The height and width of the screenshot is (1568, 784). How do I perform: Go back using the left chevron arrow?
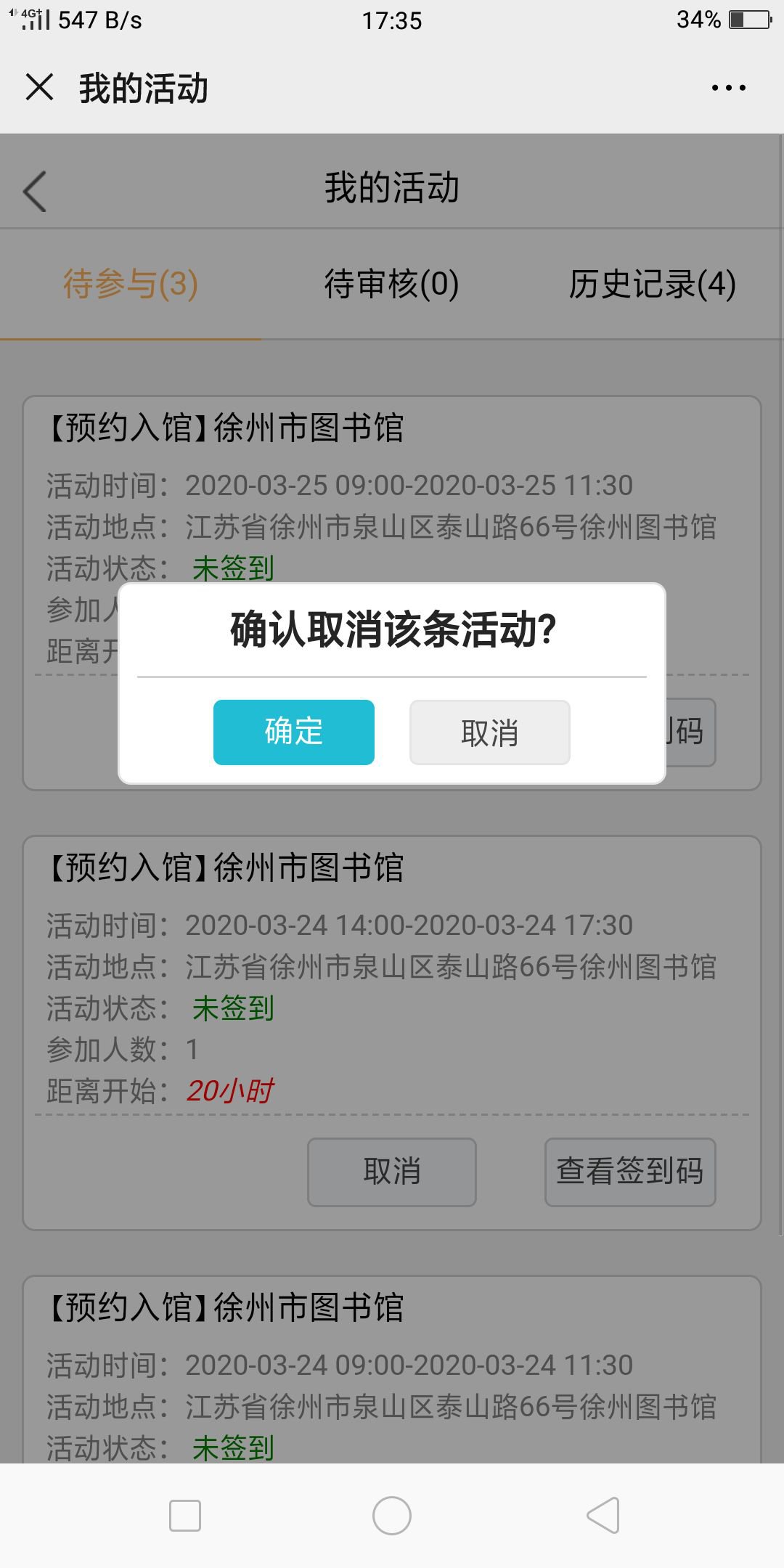[x=35, y=191]
